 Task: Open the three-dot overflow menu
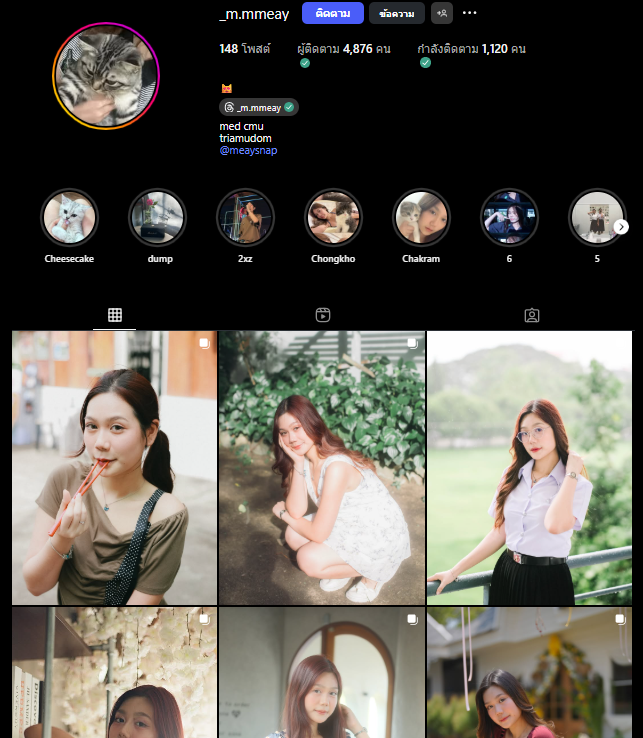[x=470, y=13]
